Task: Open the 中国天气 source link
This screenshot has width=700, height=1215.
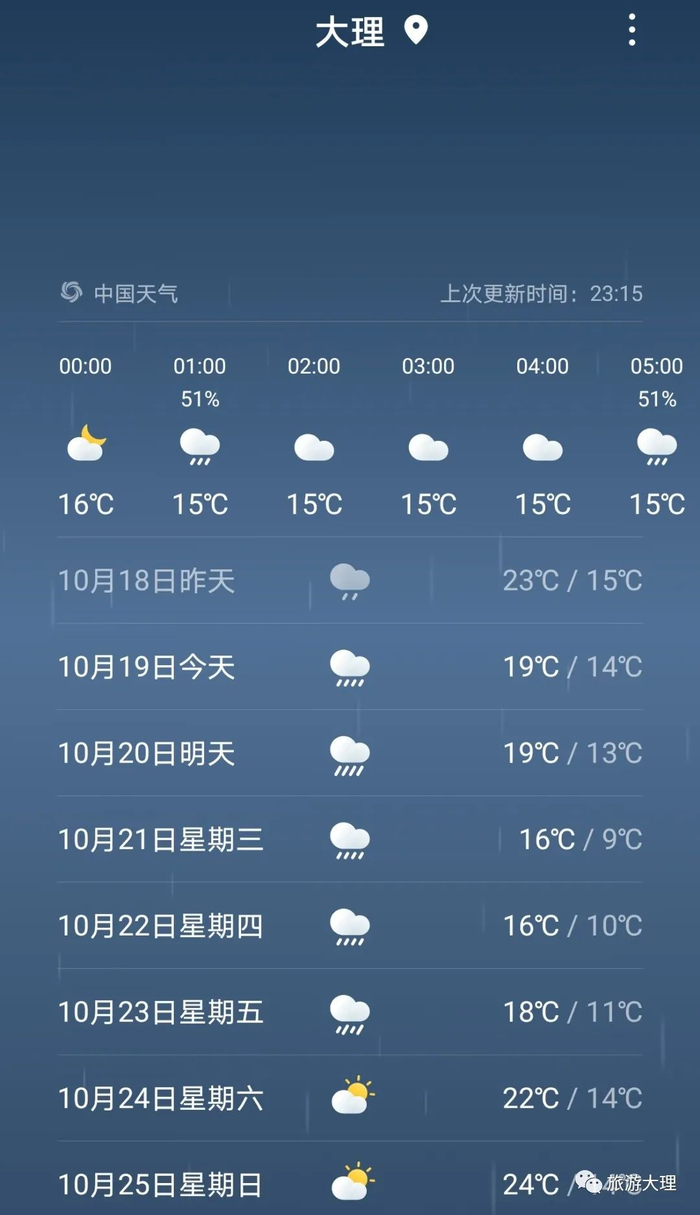Action: (119, 293)
